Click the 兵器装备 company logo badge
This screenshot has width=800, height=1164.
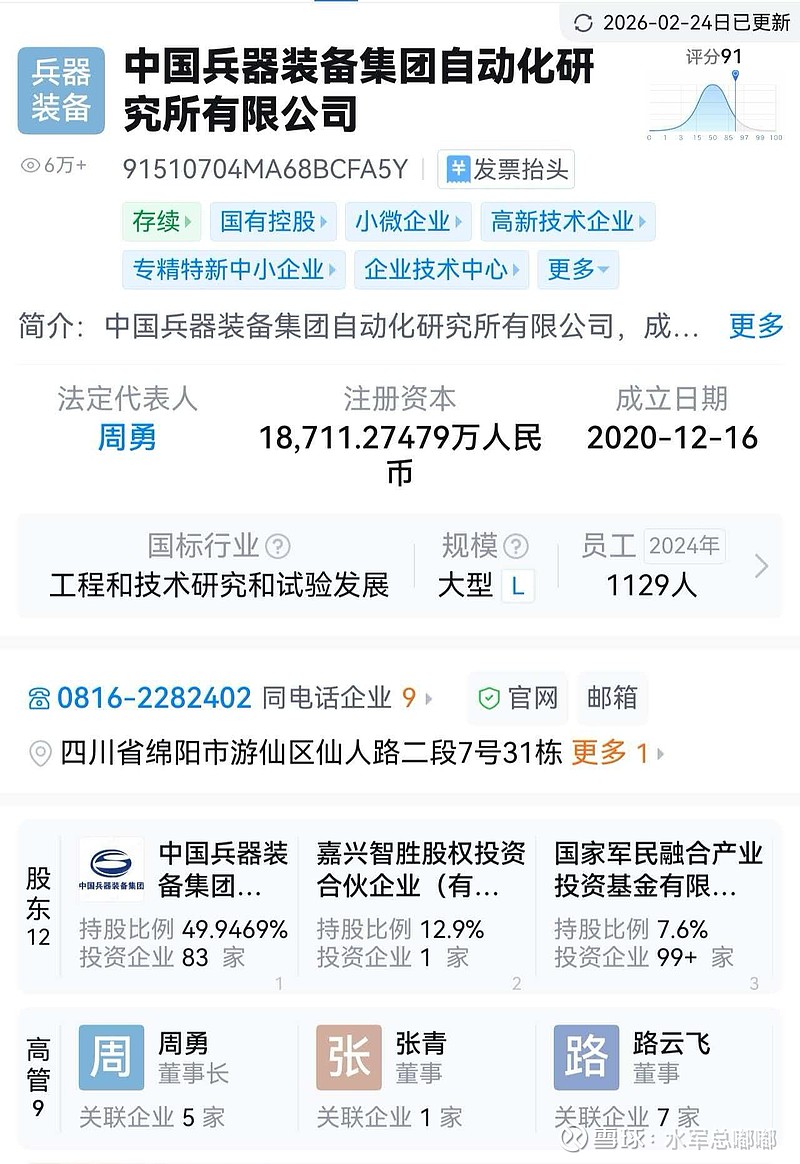click(63, 89)
